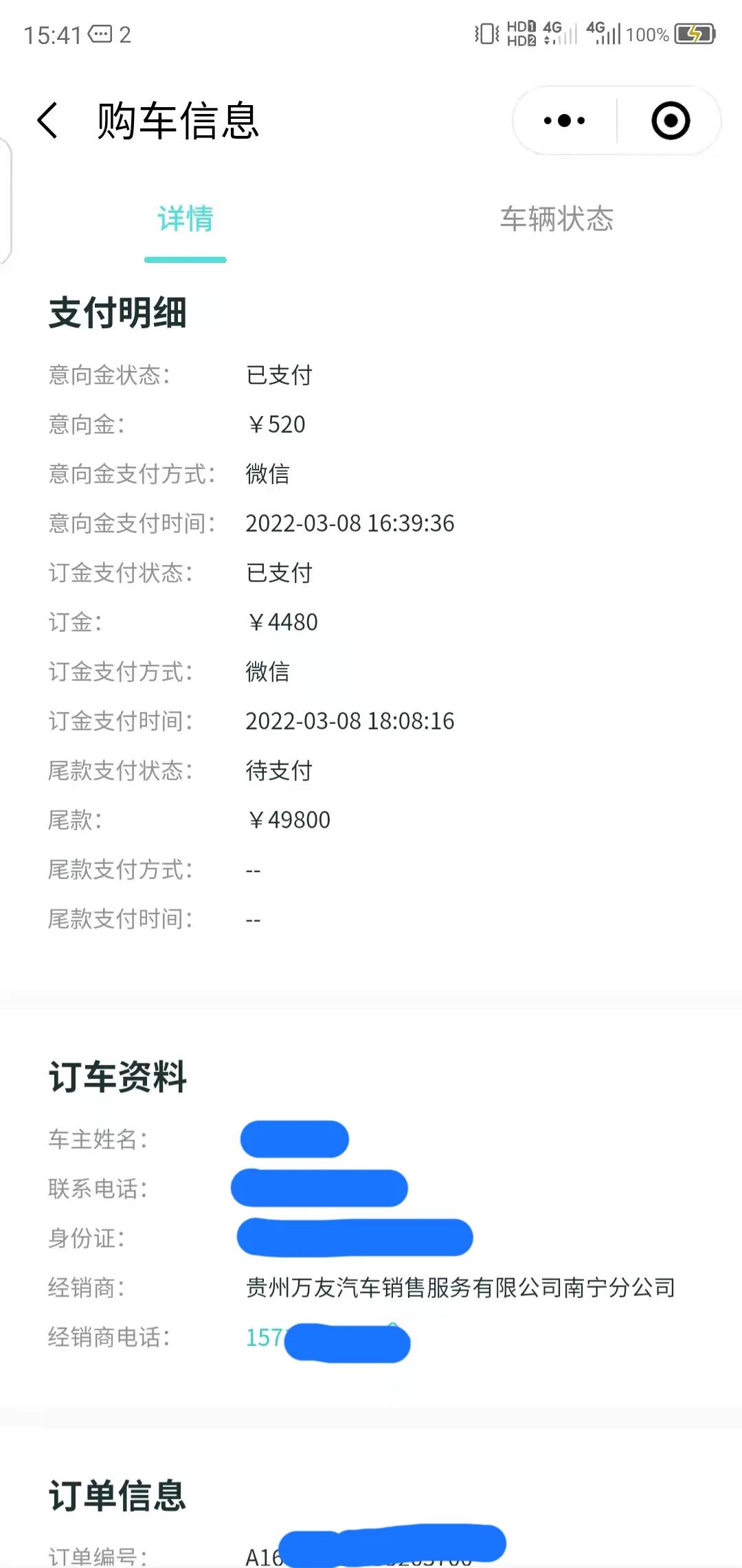Tap the active tab underline indicator
Screen dimensions: 742x1568
point(185,260)
